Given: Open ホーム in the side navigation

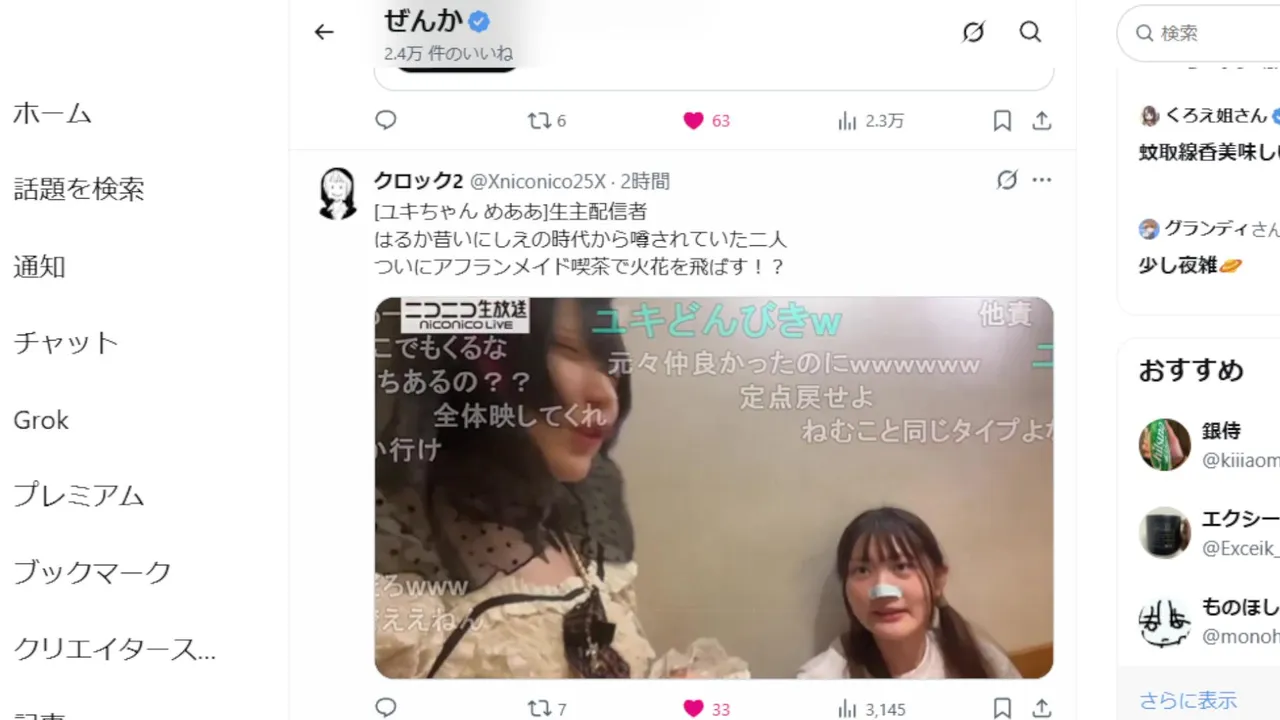Looking at the screenshot, I should pos(52,113).
